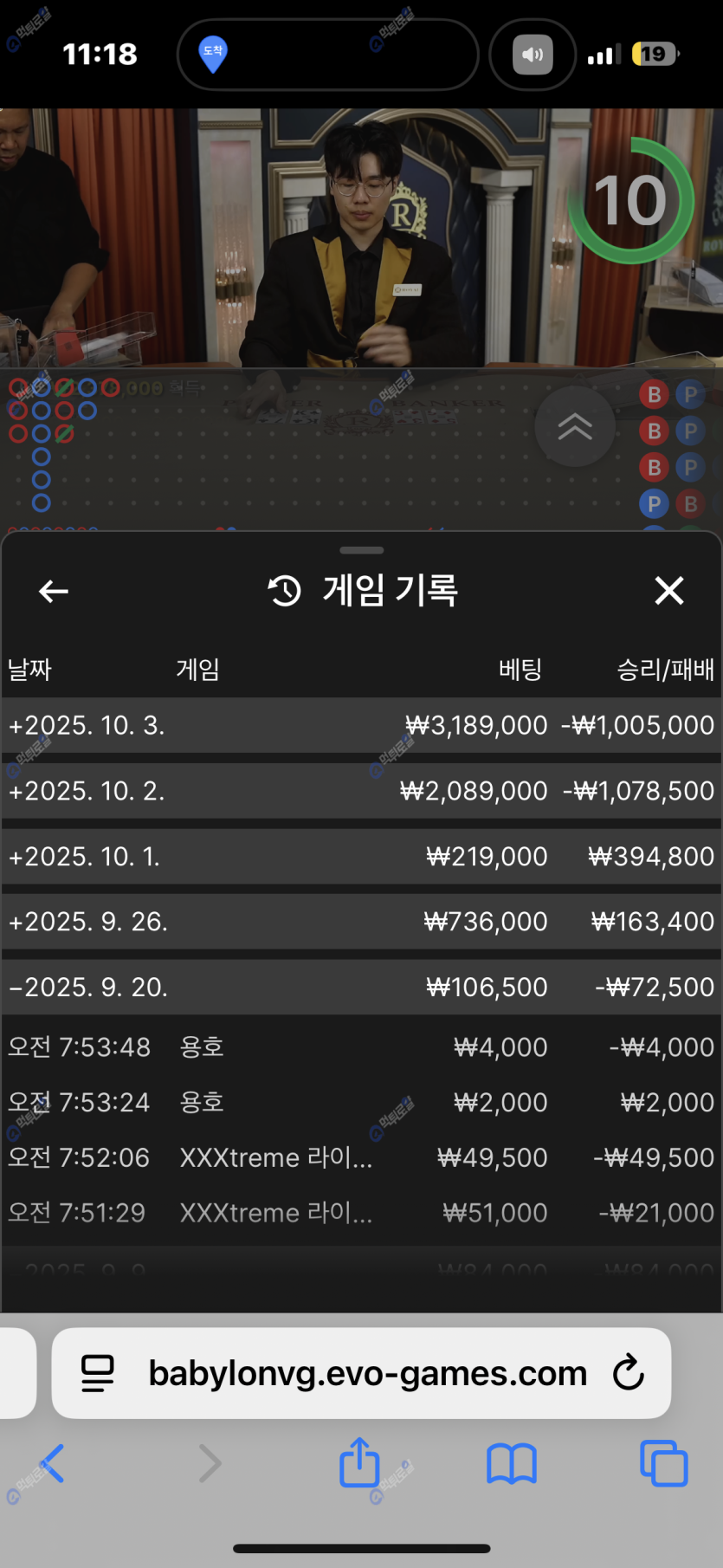Tap the babylonvg.evo-games.com address bar
This screenshot has width=723, height=1568.
(367, 1374)
